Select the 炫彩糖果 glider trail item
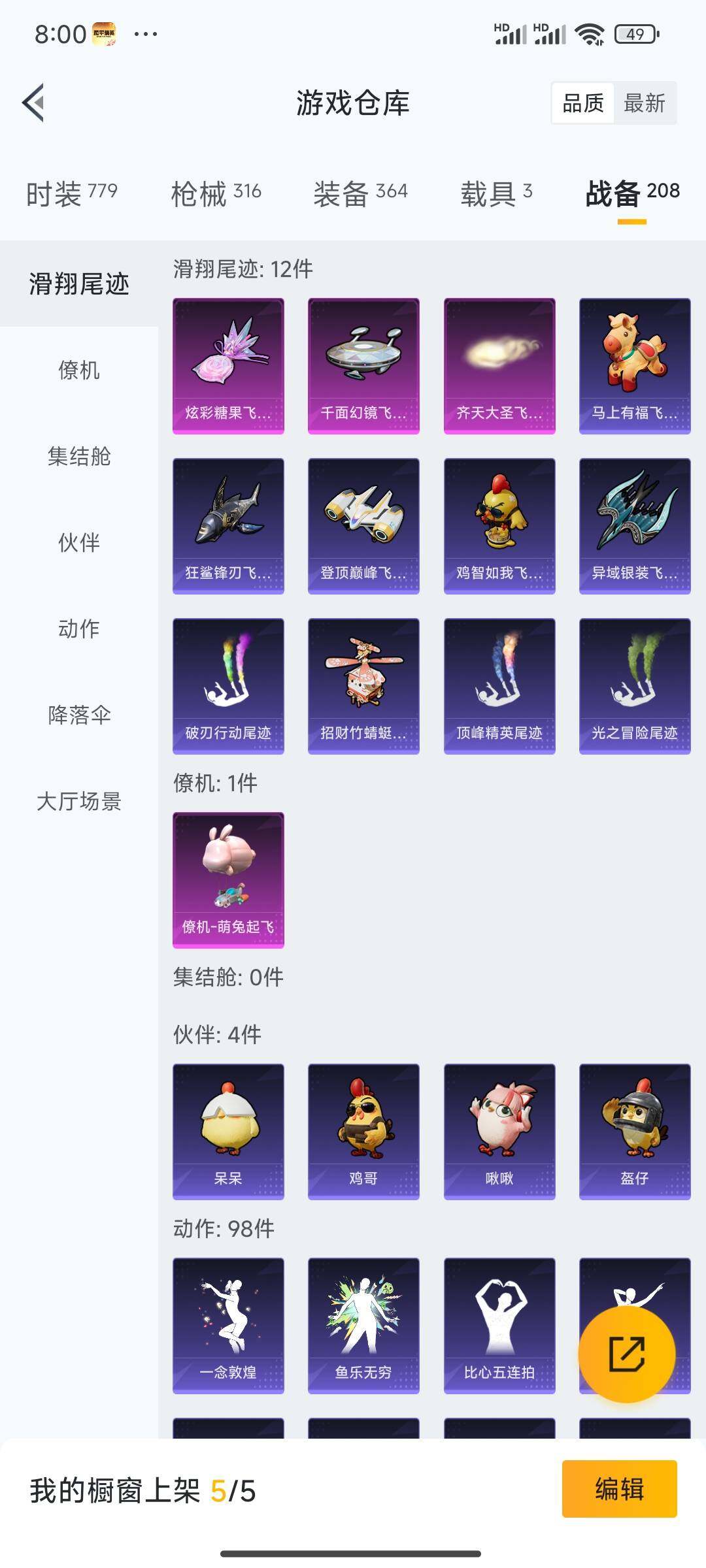This screenshot has height=1568, width=706. [x=228, y=366]
